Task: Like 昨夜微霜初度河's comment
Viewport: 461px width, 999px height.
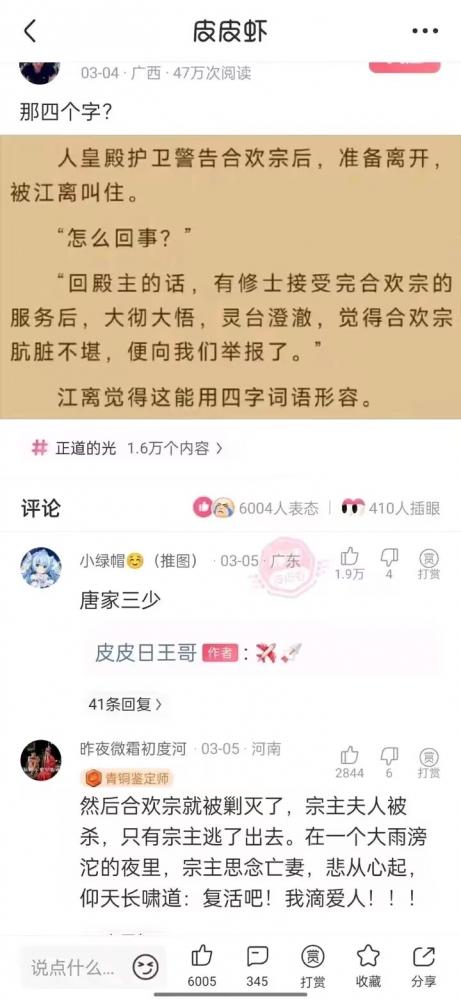Action: [350, 762]
